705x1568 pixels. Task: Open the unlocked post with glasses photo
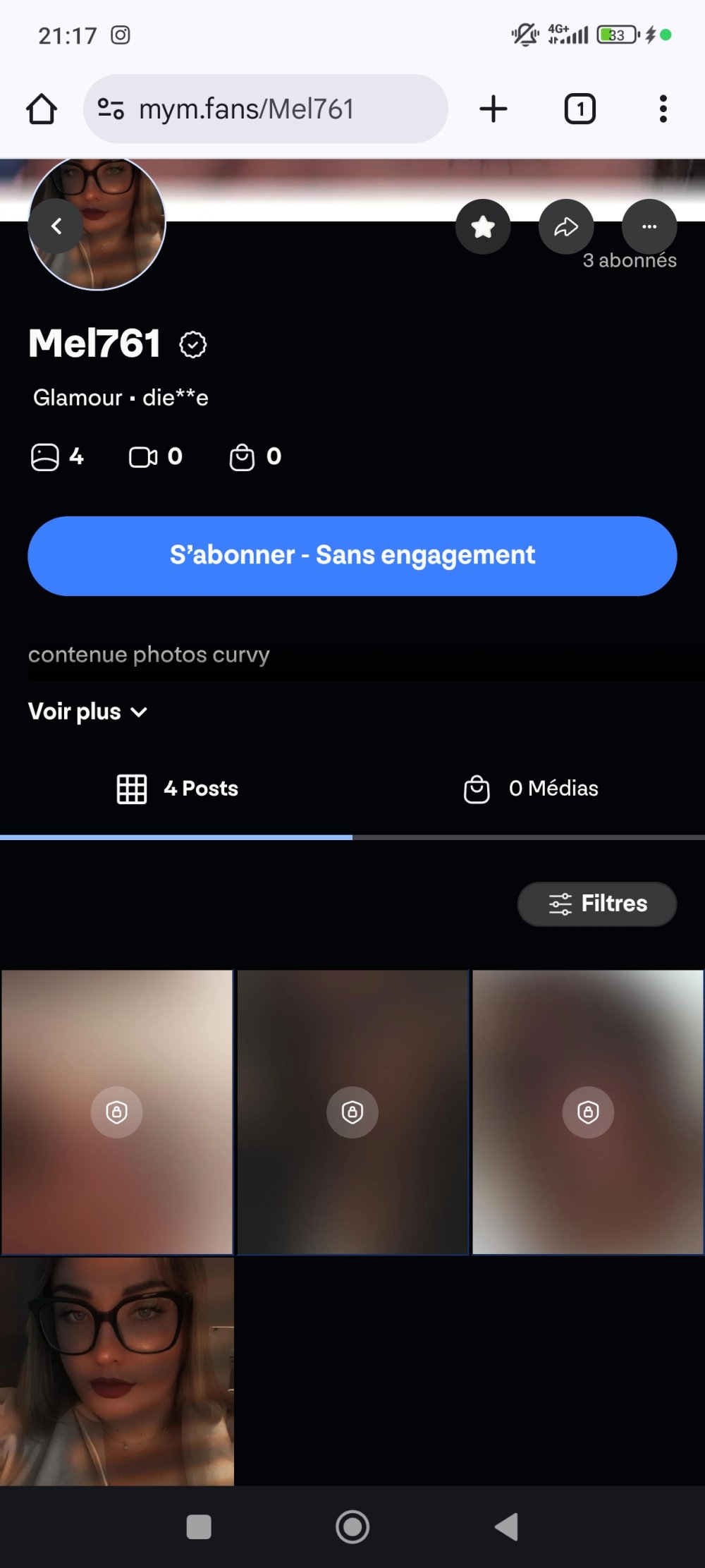117,1371
